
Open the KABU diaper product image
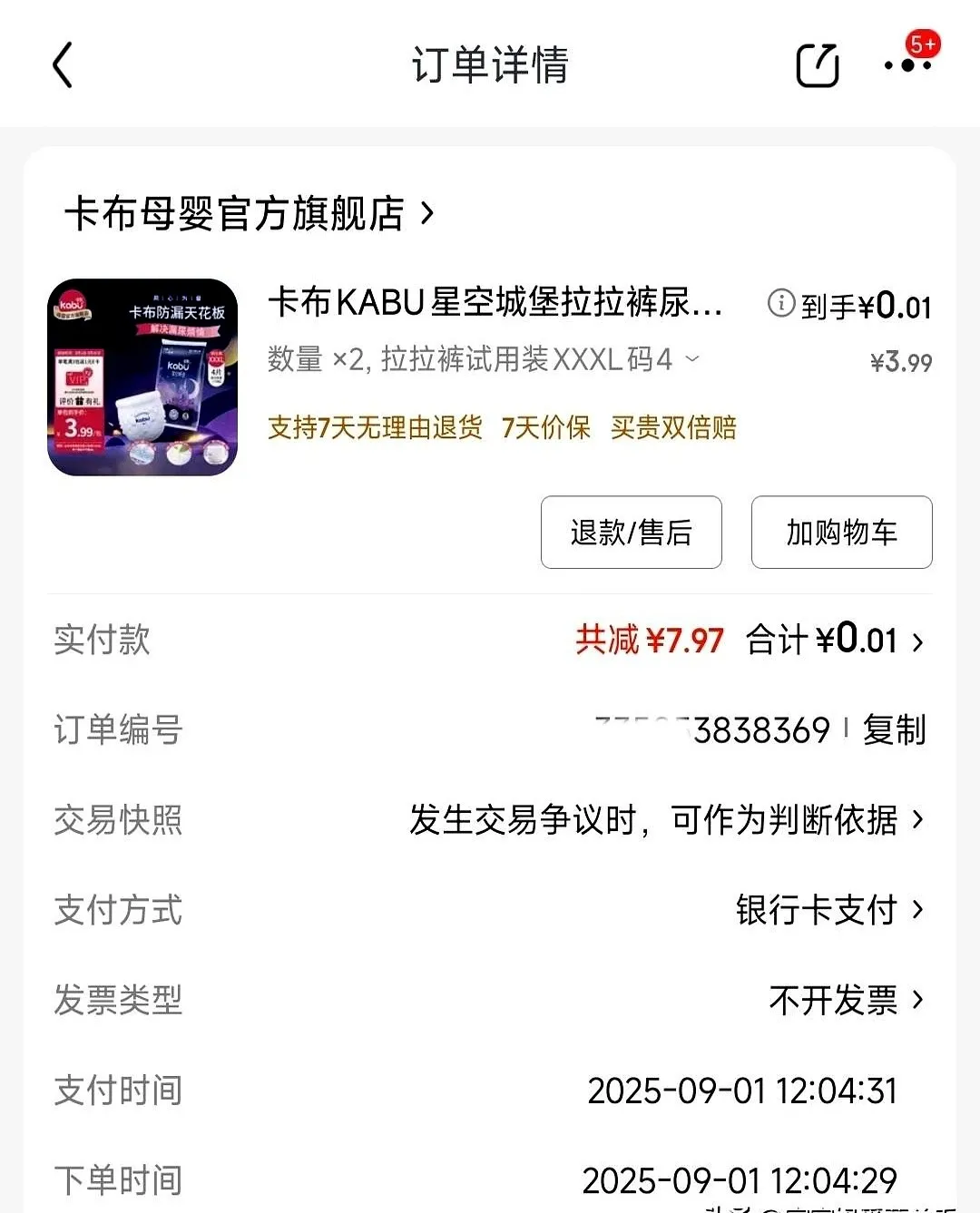[x=142, y=377]
